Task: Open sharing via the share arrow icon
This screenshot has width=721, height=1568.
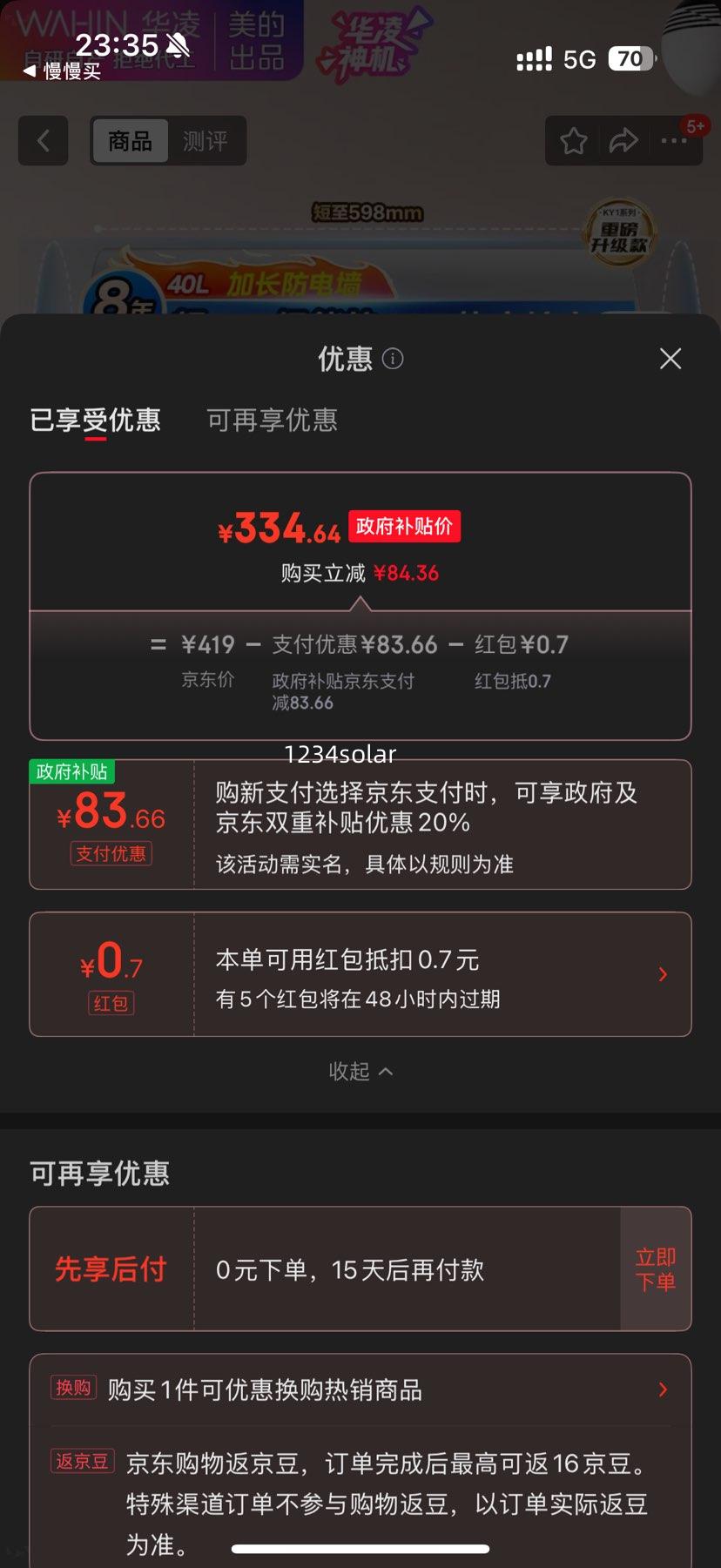Action: (x=624, y=141)
